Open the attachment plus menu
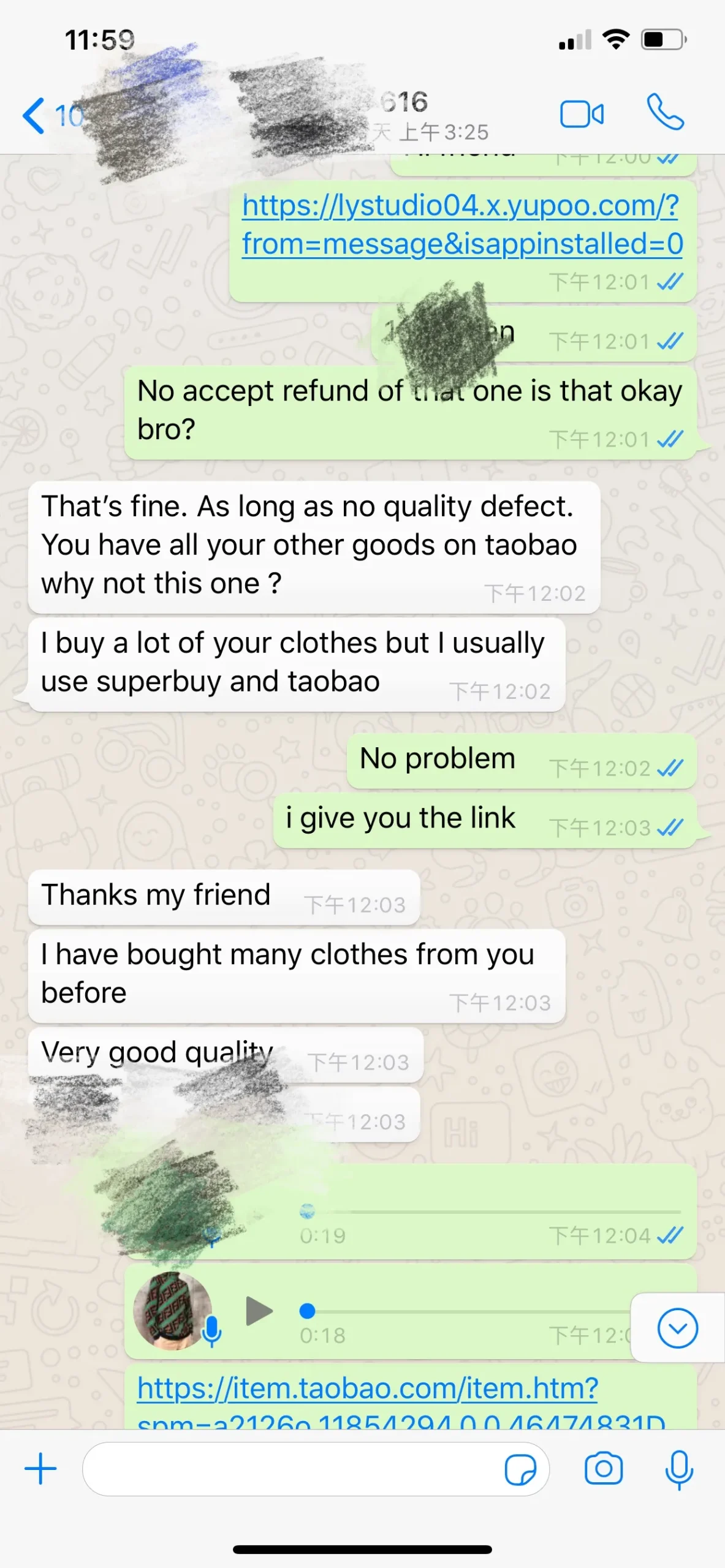The image size is (725, 1568). point(40,1469)
